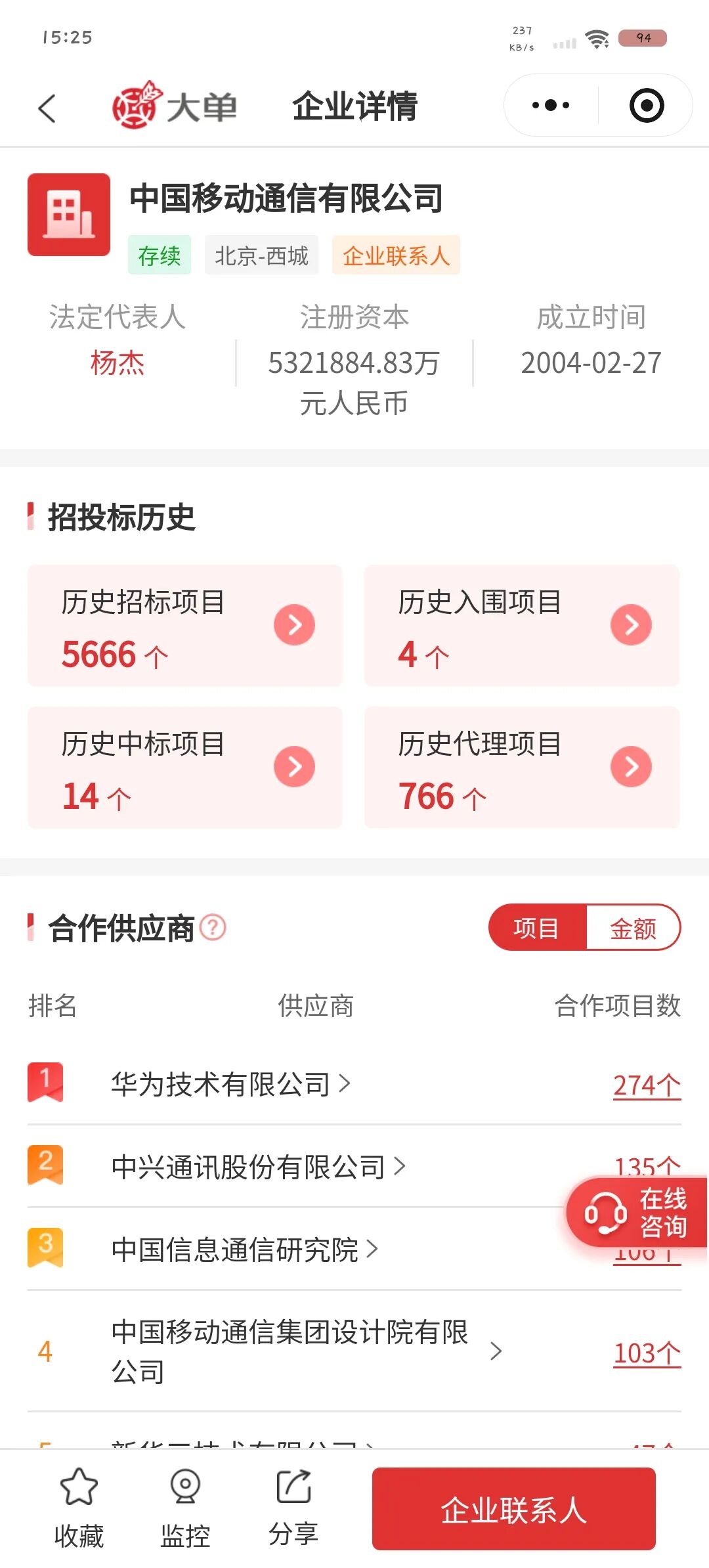Open 历史代理项目 card
709x1568 pixels.
point(521,768)
